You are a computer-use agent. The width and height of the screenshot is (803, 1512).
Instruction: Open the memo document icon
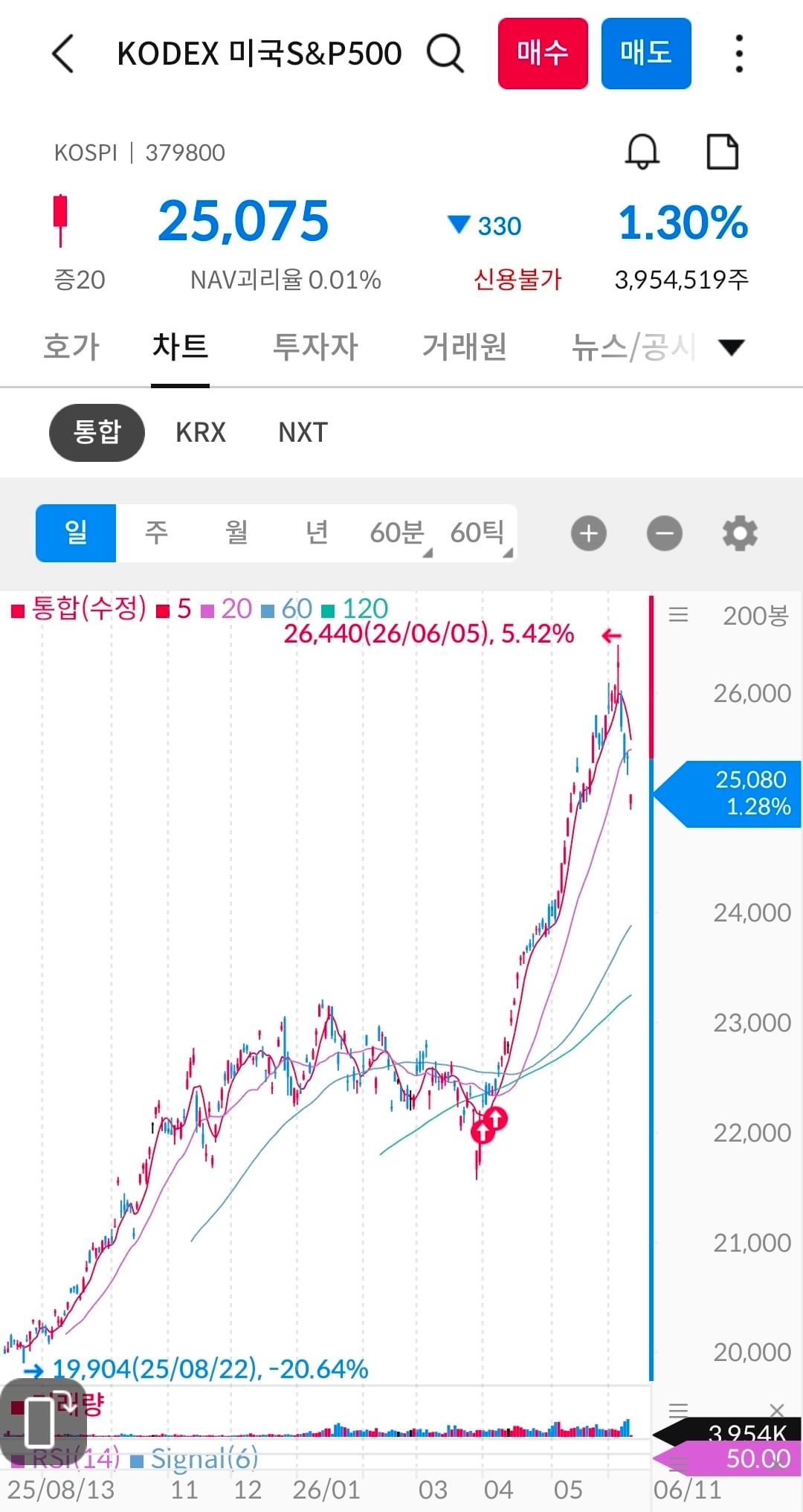click(722, 152)
